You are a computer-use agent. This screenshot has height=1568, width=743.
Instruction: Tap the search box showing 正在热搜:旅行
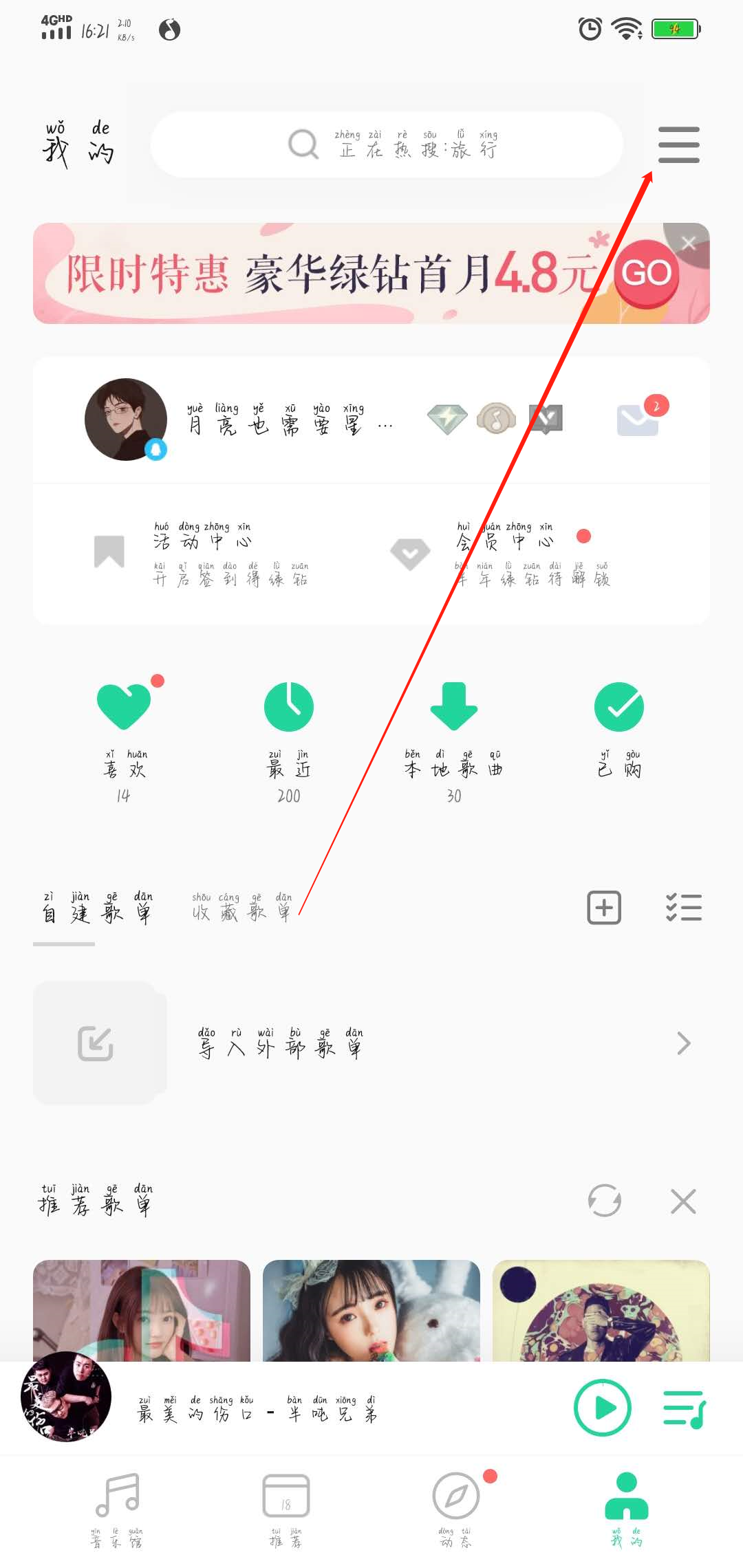coord(387,144)
